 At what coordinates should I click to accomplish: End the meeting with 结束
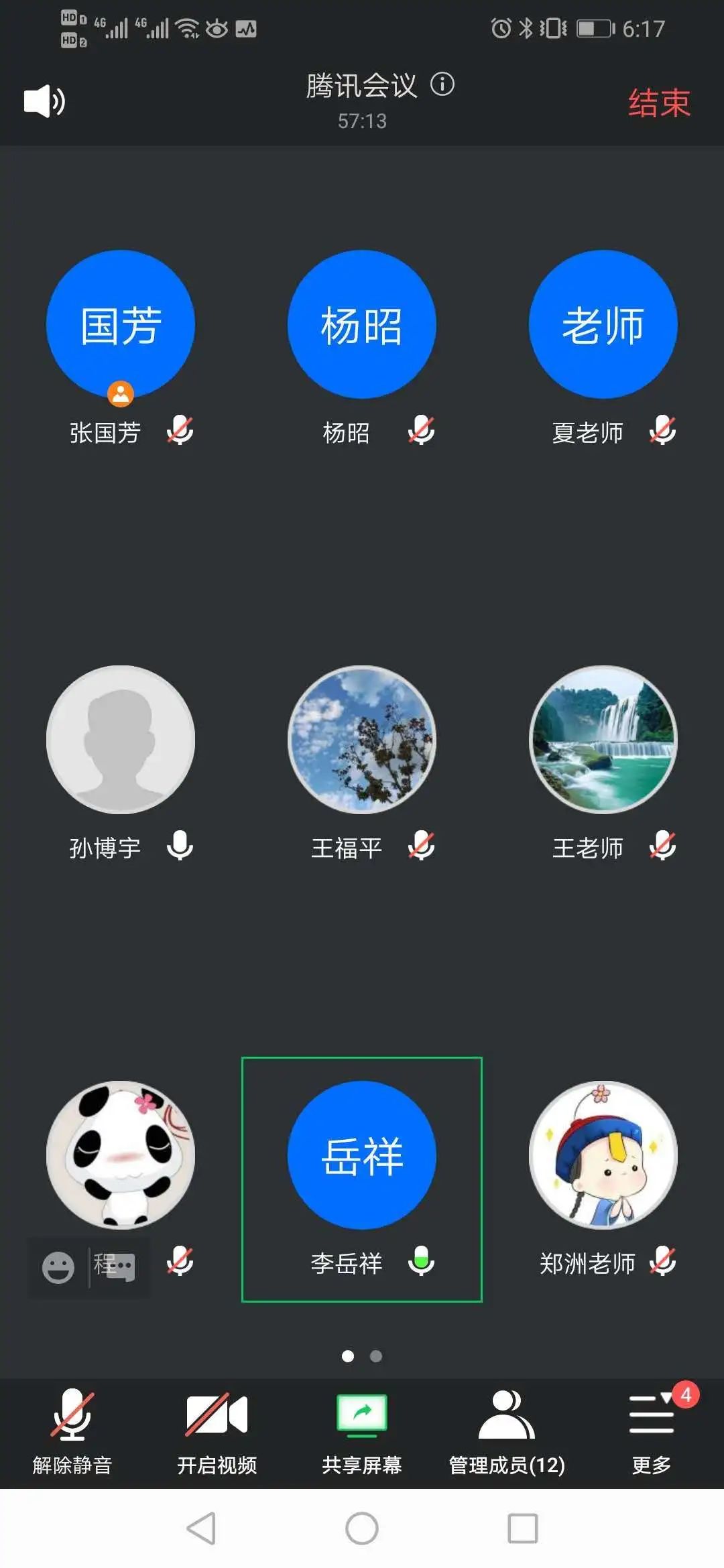[658, 103]
